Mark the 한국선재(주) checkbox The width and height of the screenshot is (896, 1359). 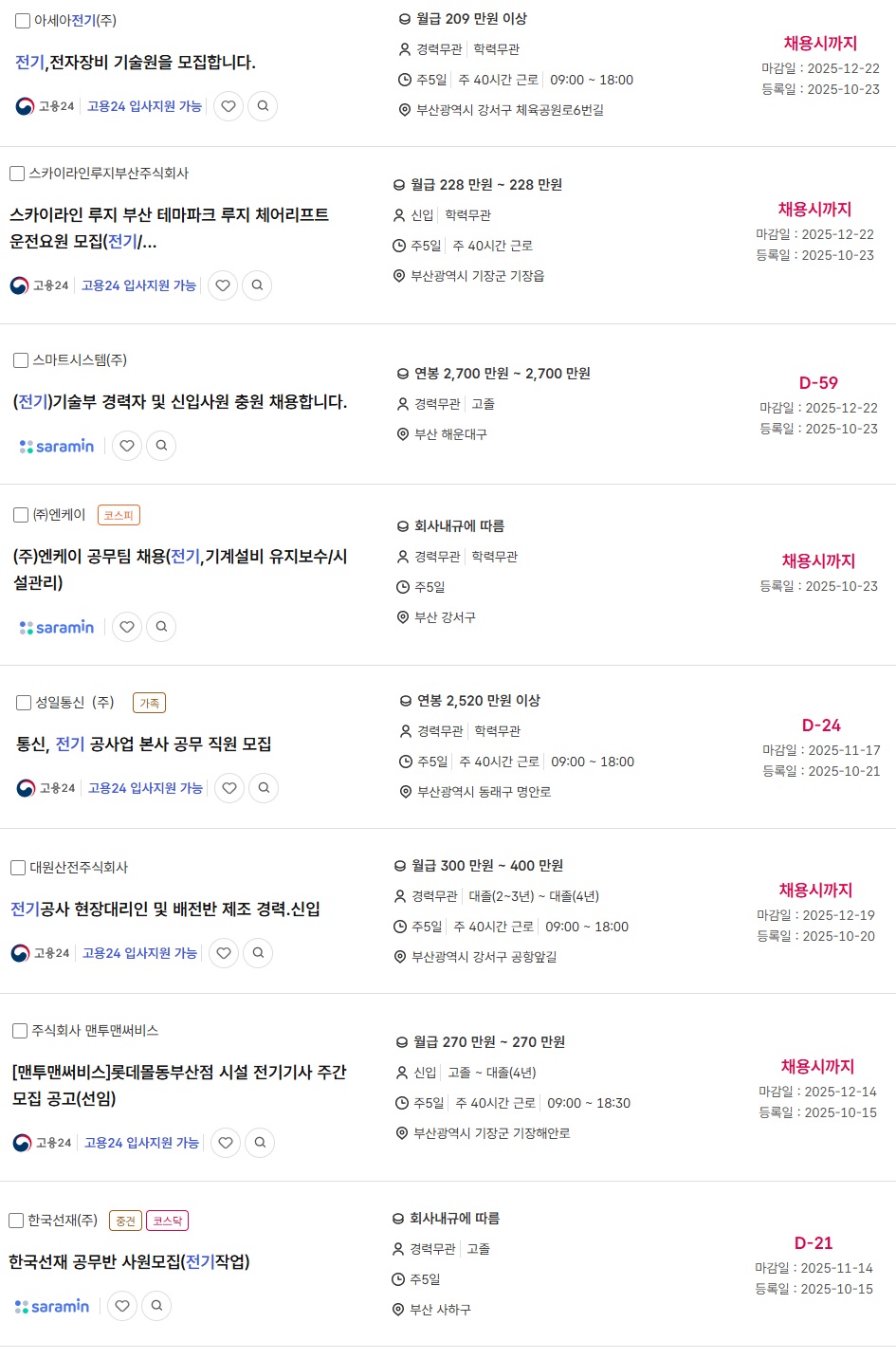16,1221
